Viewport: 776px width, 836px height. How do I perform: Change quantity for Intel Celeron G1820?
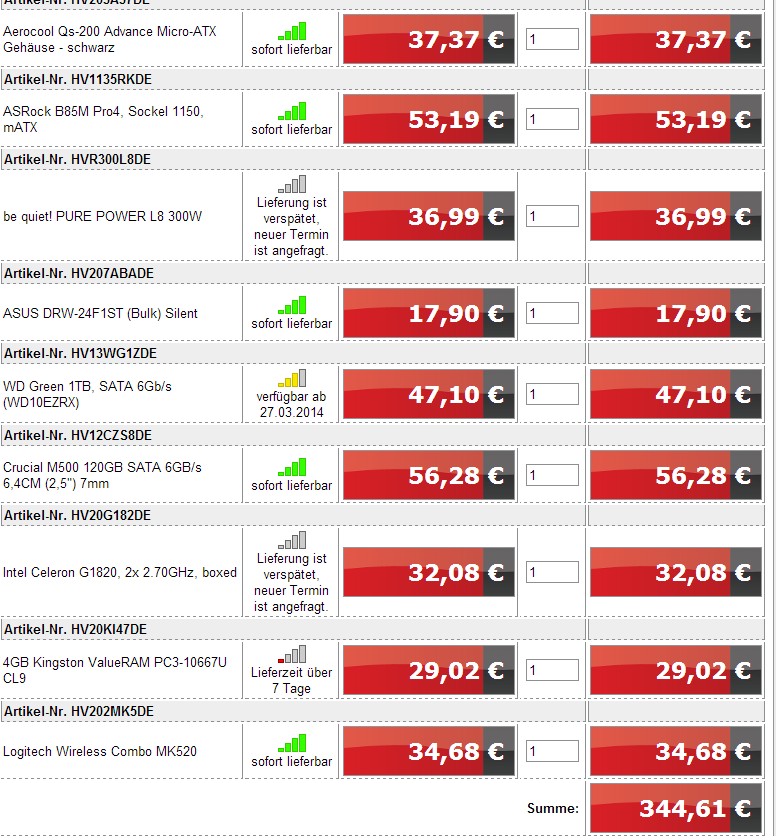coord(552,573)
